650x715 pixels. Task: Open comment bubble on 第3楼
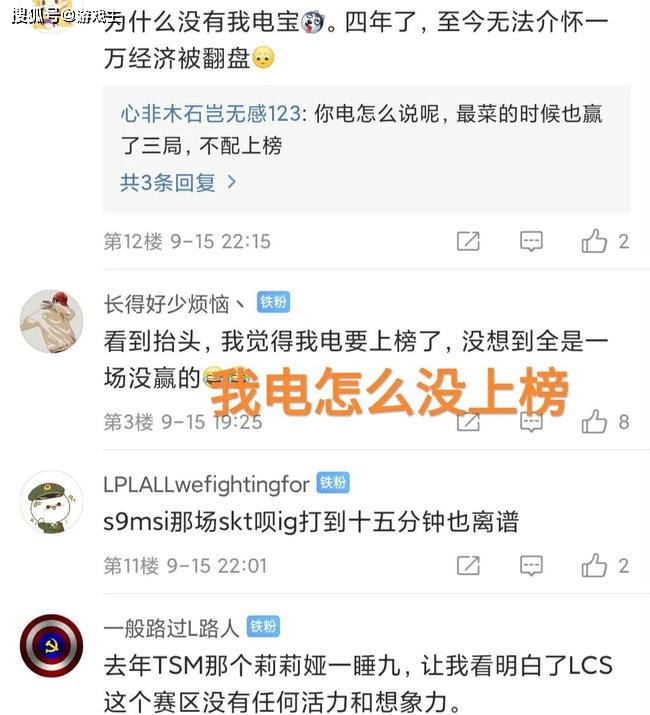coord(532,421)
